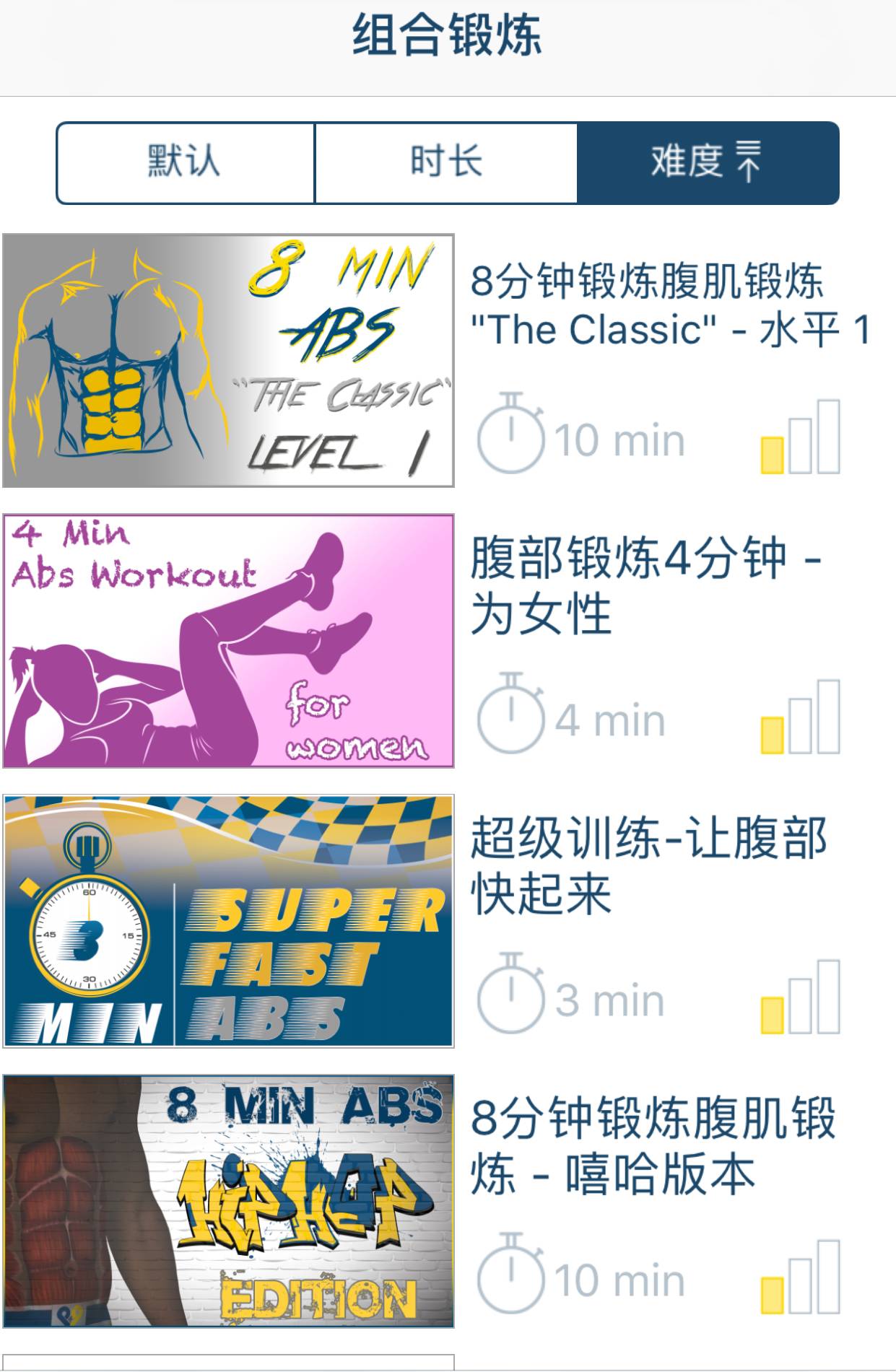Image resolution: width=896 pixels, height=1372 pixels.
Task: Open the 8分钟腹肌锻炼 "The Classic" 水平 1 workout
Action: click(448, 360)
